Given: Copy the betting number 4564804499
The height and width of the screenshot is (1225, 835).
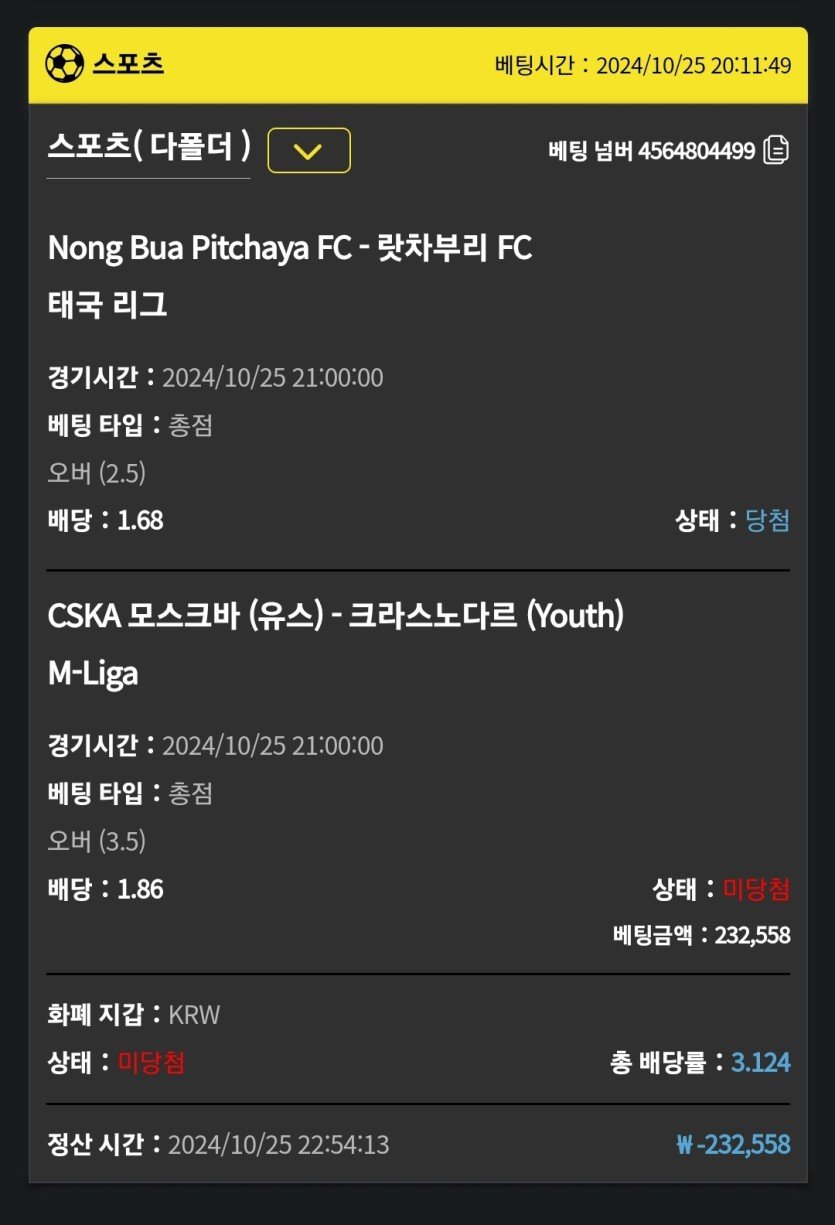Looking at the screenshot, I should [x=776, y=151].
